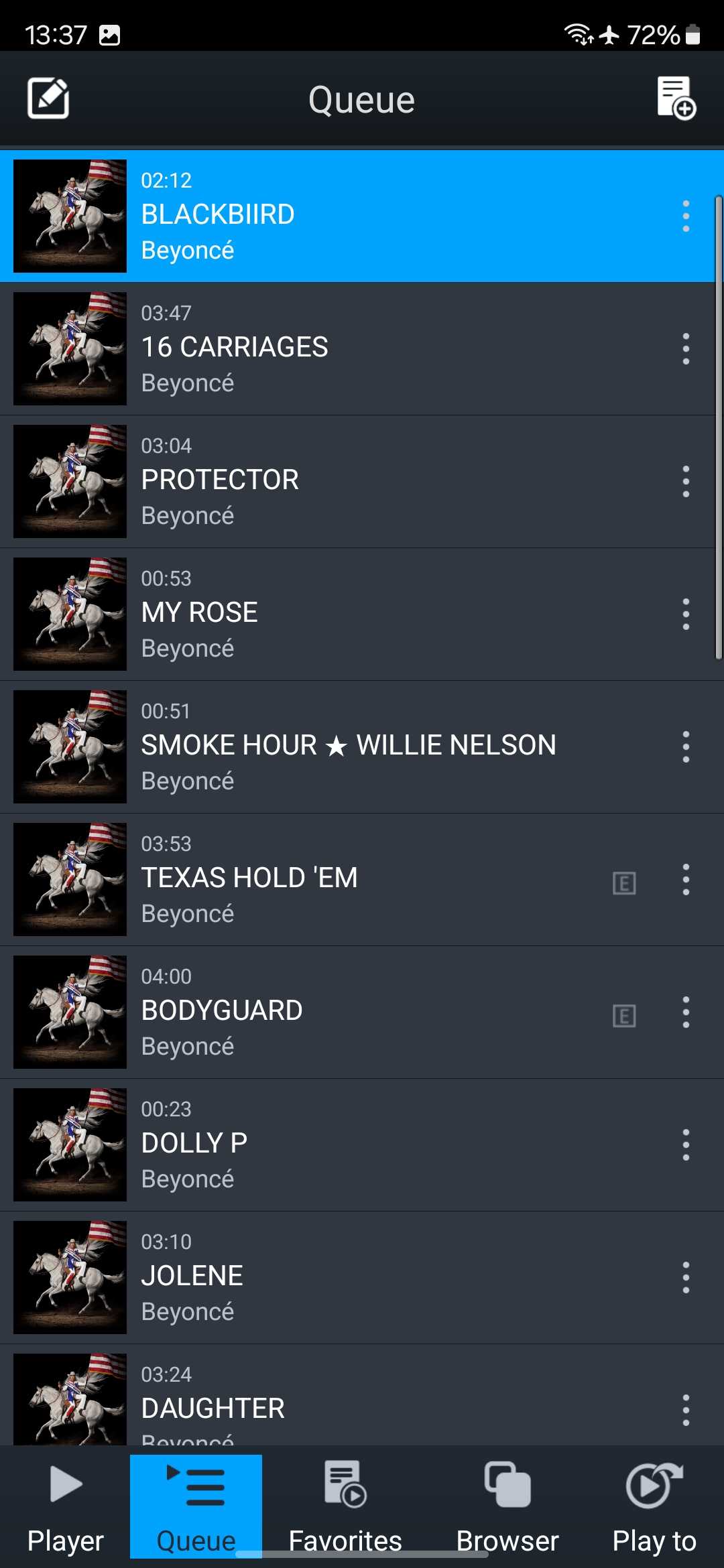The image size is (724, 1568).
Task: Open the three-dot menu for BODYGUARD
Action: pyautogui.click(x=686, y=1012)
